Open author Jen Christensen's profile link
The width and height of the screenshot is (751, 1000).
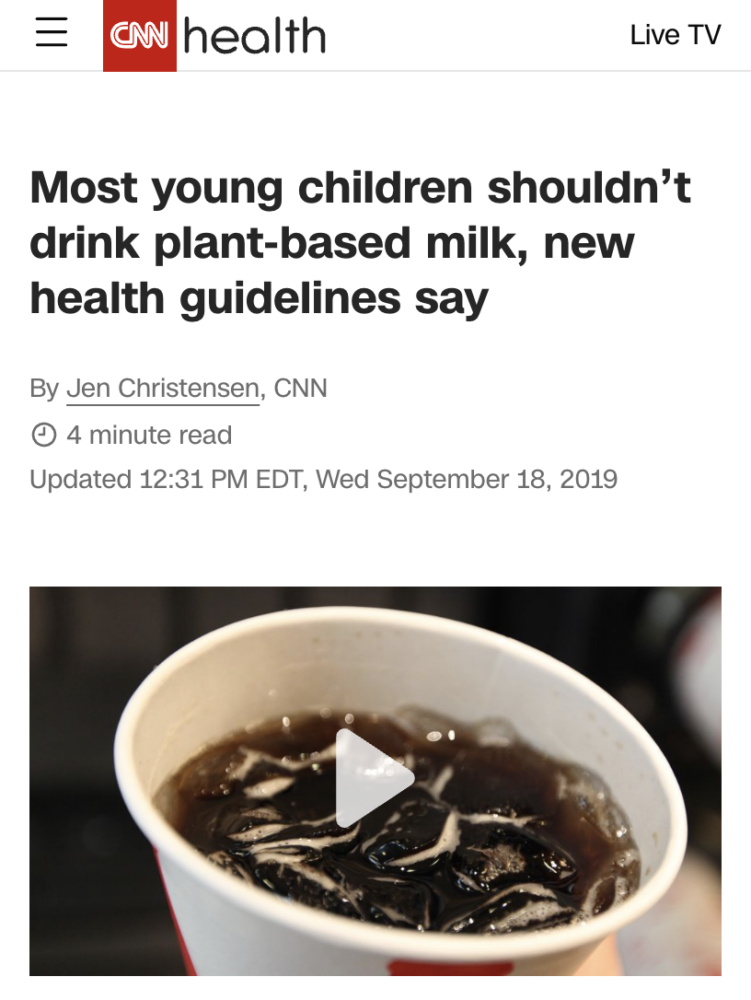(x=163, y=388)
